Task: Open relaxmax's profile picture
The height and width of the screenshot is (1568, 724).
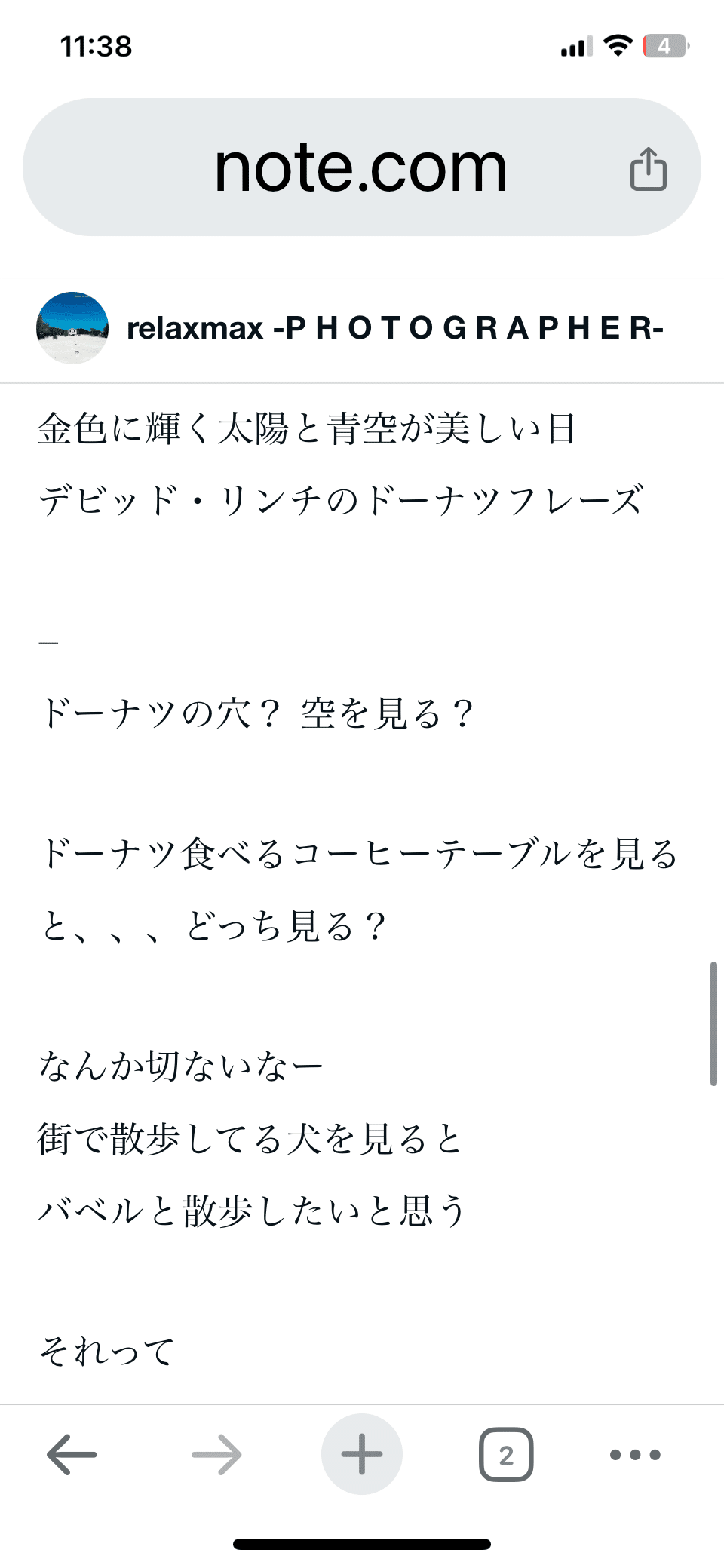Action: pyautogui.click(x=72, y=328)
